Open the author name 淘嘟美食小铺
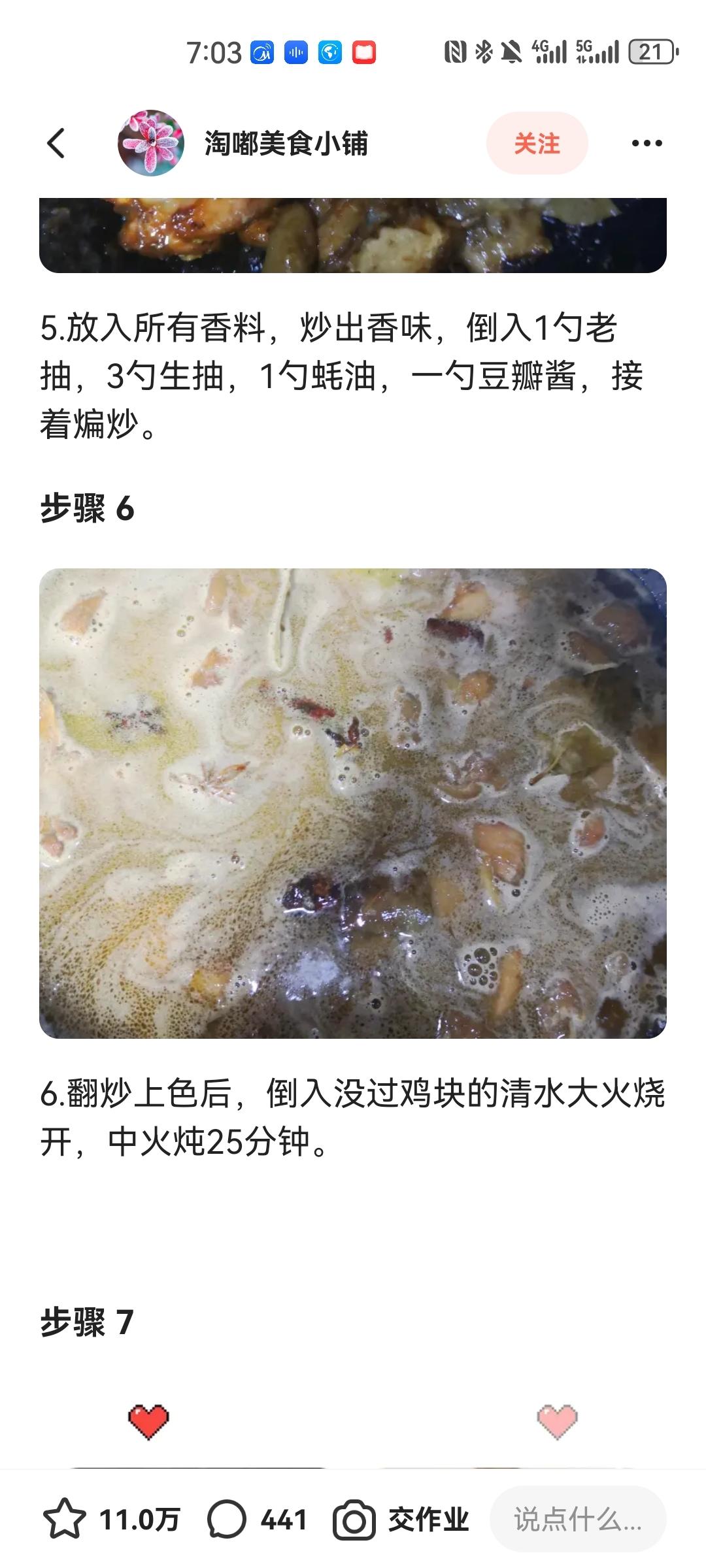 (286, 143)
